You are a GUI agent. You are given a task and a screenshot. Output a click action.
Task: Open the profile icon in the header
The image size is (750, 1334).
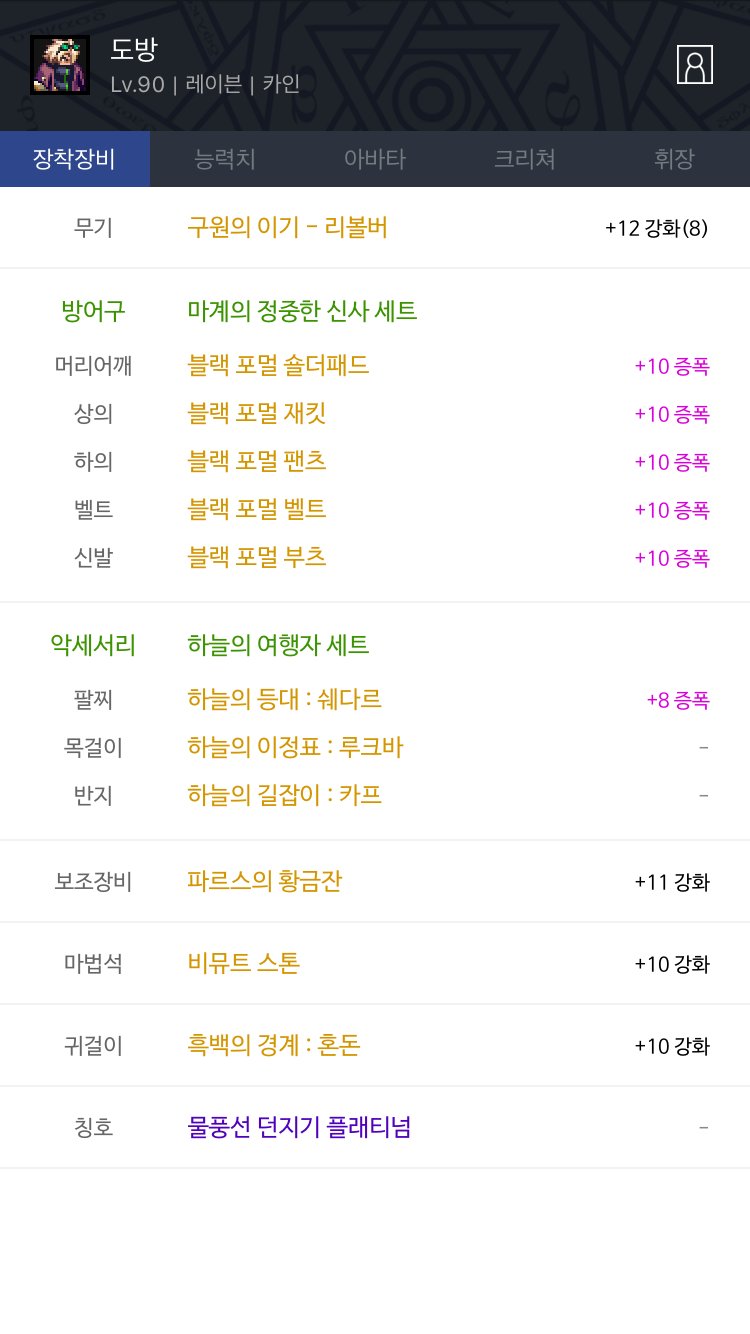click(x=694, y=64)
